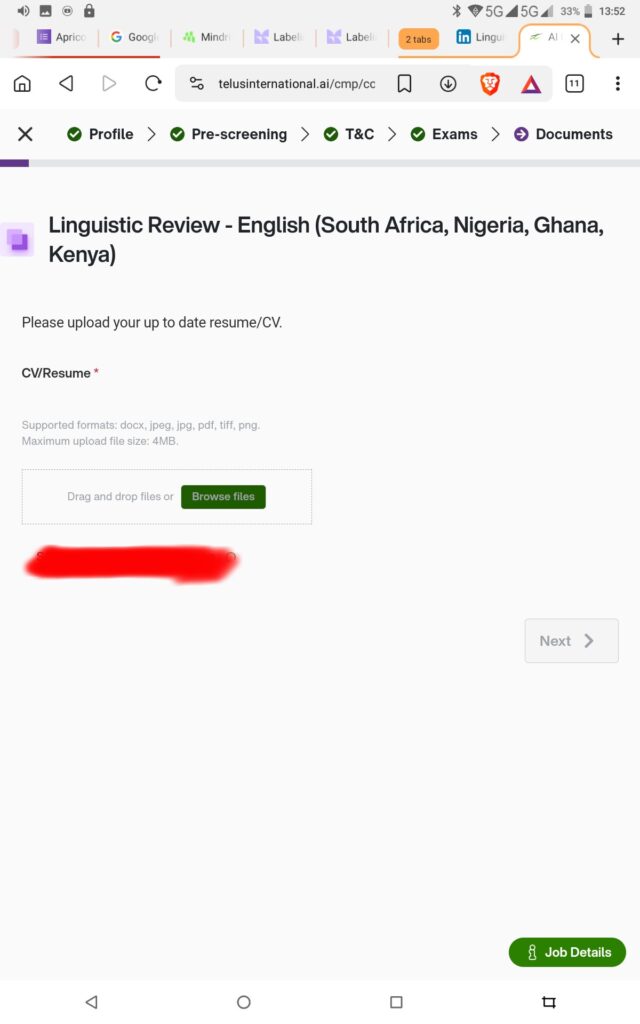The image size is (640, 1024).
Task: Select the T&C step
Action: pos(349,134)
